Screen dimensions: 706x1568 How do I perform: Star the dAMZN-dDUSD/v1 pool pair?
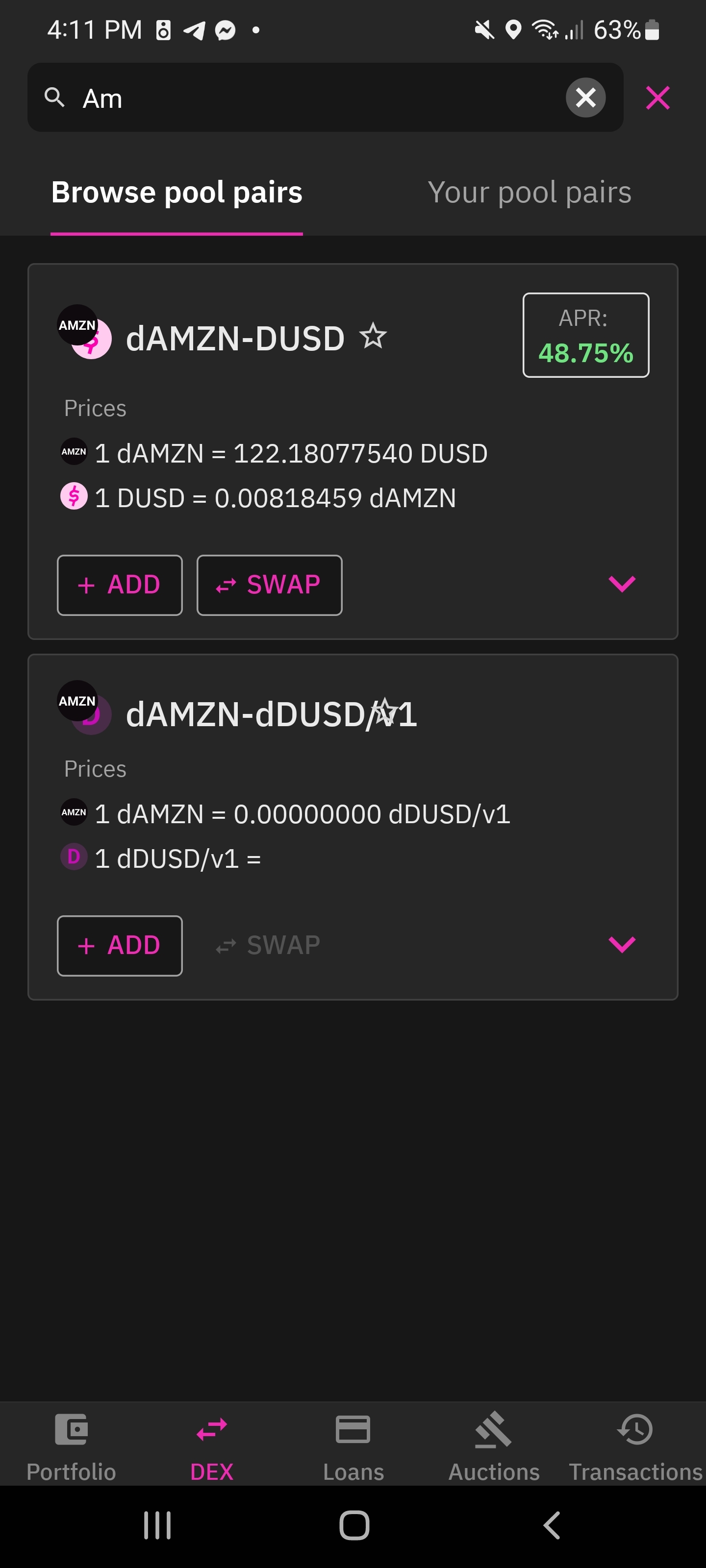click(x=385, y=712)
